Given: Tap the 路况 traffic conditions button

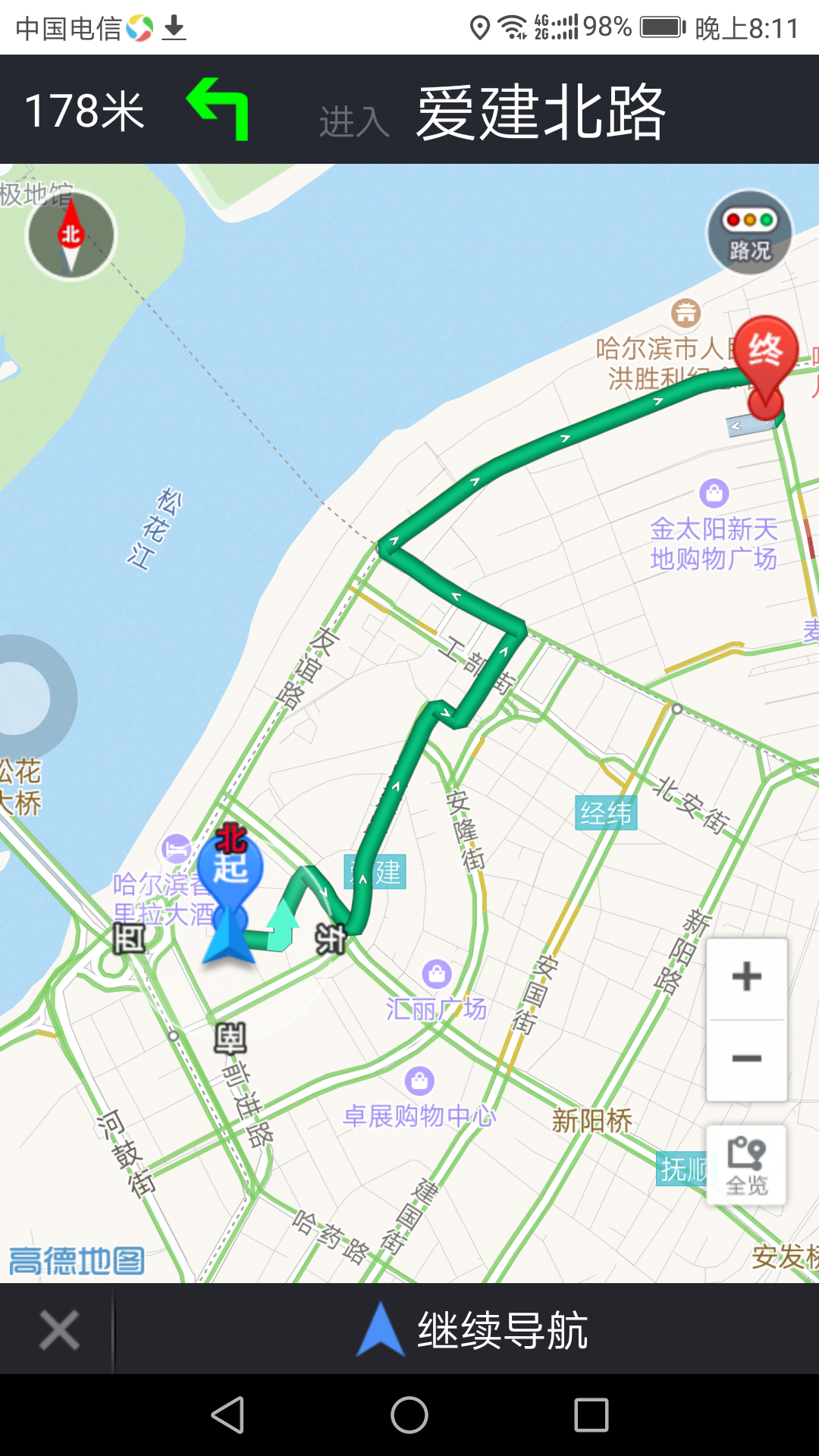Looking at the screenshot, I should [x=749, y=232].
